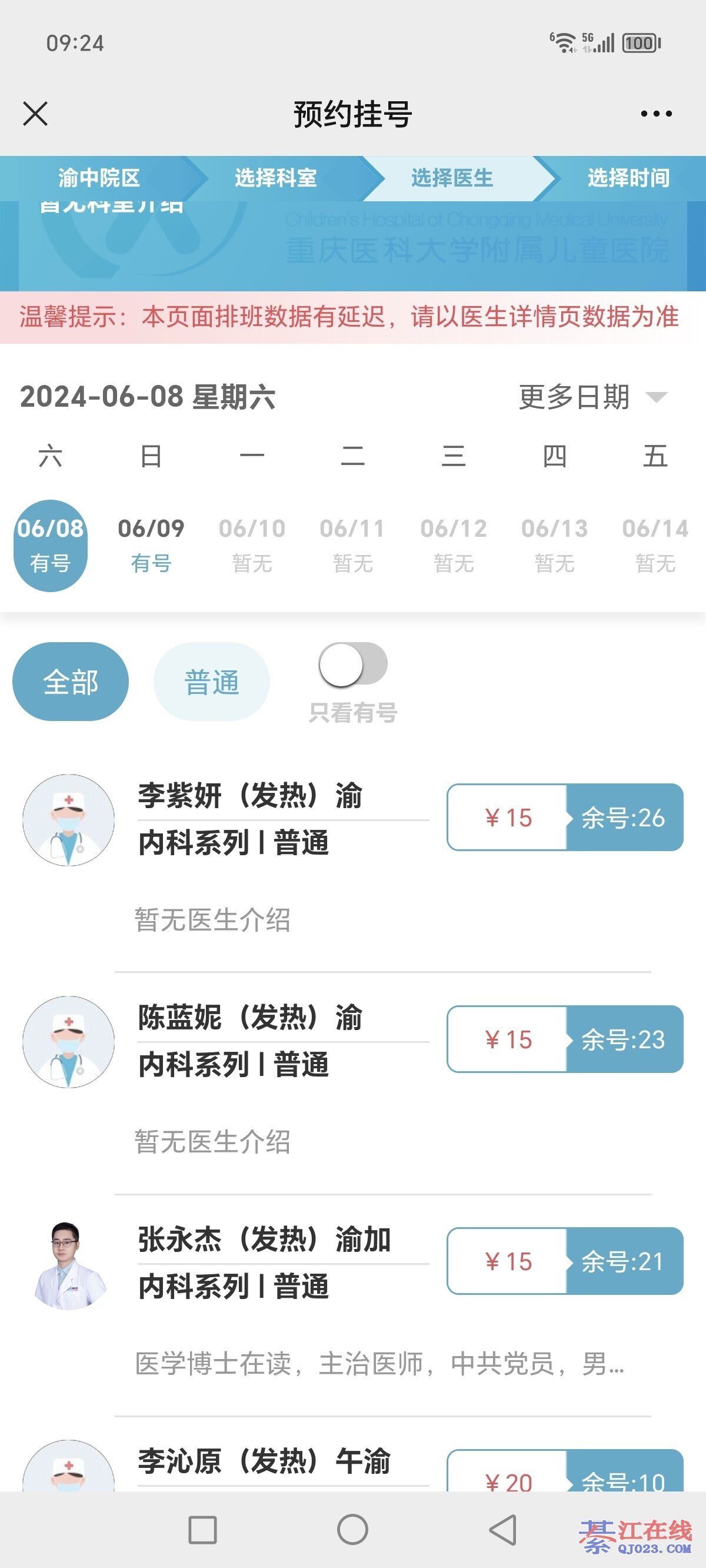The width and height of the screenshot is (706, 1568).
Task: Go back to the 渝中院区 step
Action: 99,178
